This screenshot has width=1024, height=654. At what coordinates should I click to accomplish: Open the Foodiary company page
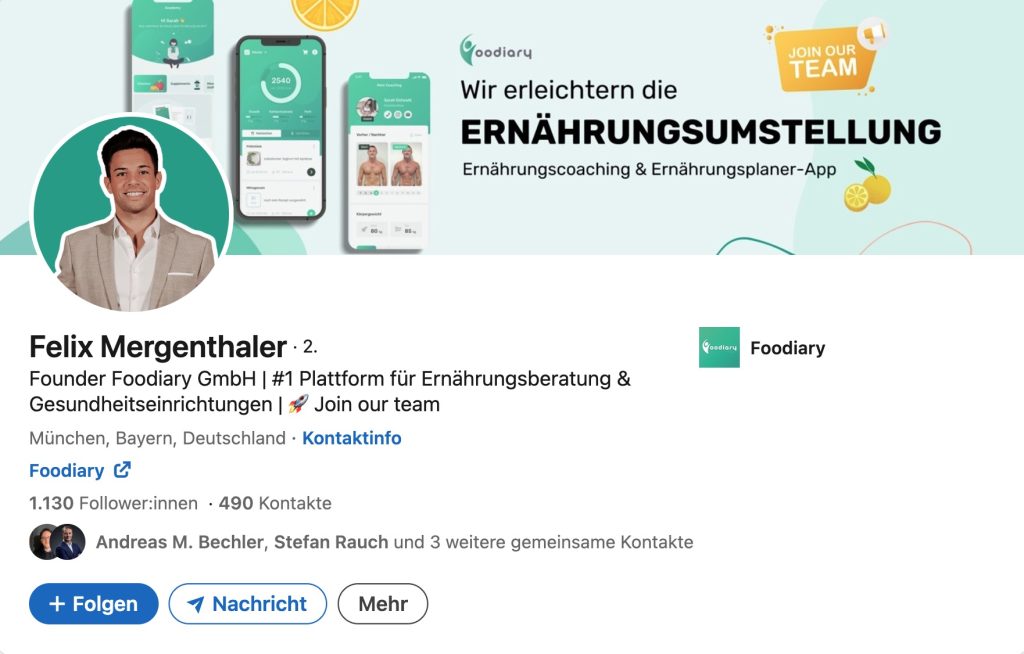tap(763, 348)
